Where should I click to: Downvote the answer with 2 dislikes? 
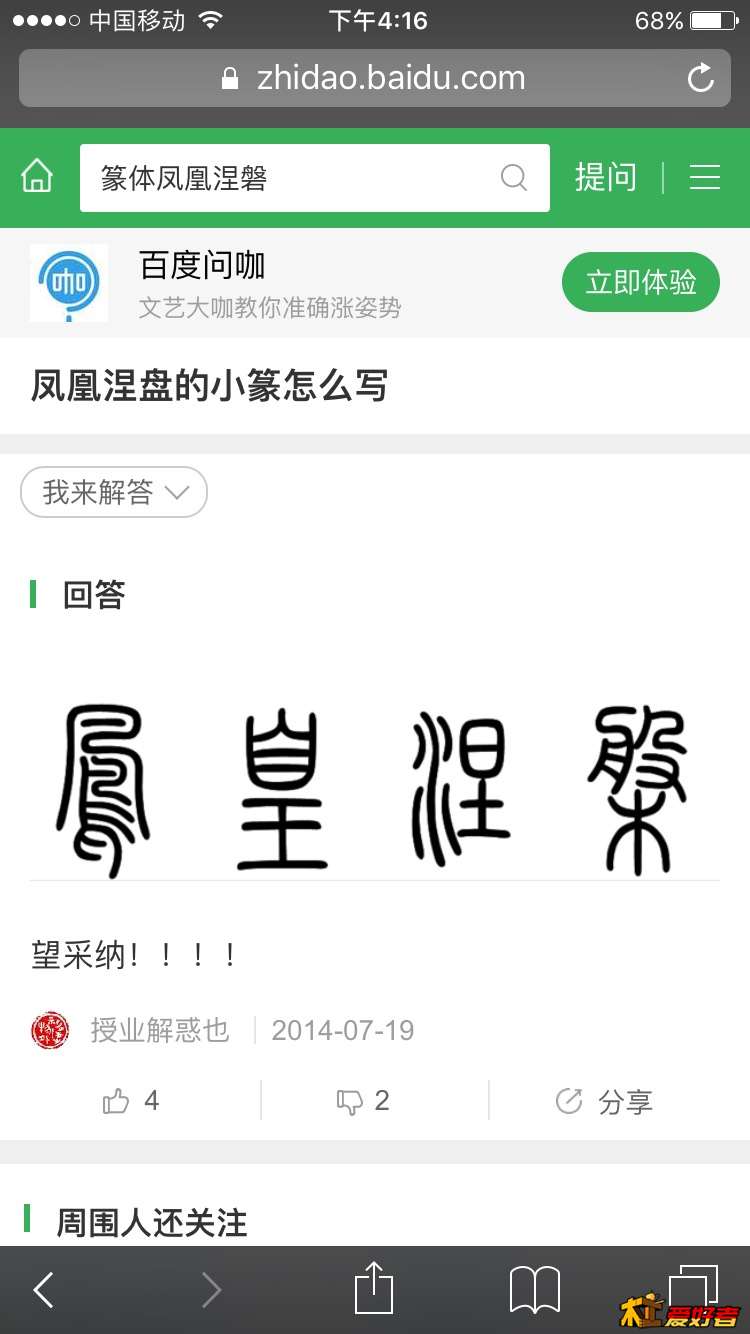point(363,1101)
